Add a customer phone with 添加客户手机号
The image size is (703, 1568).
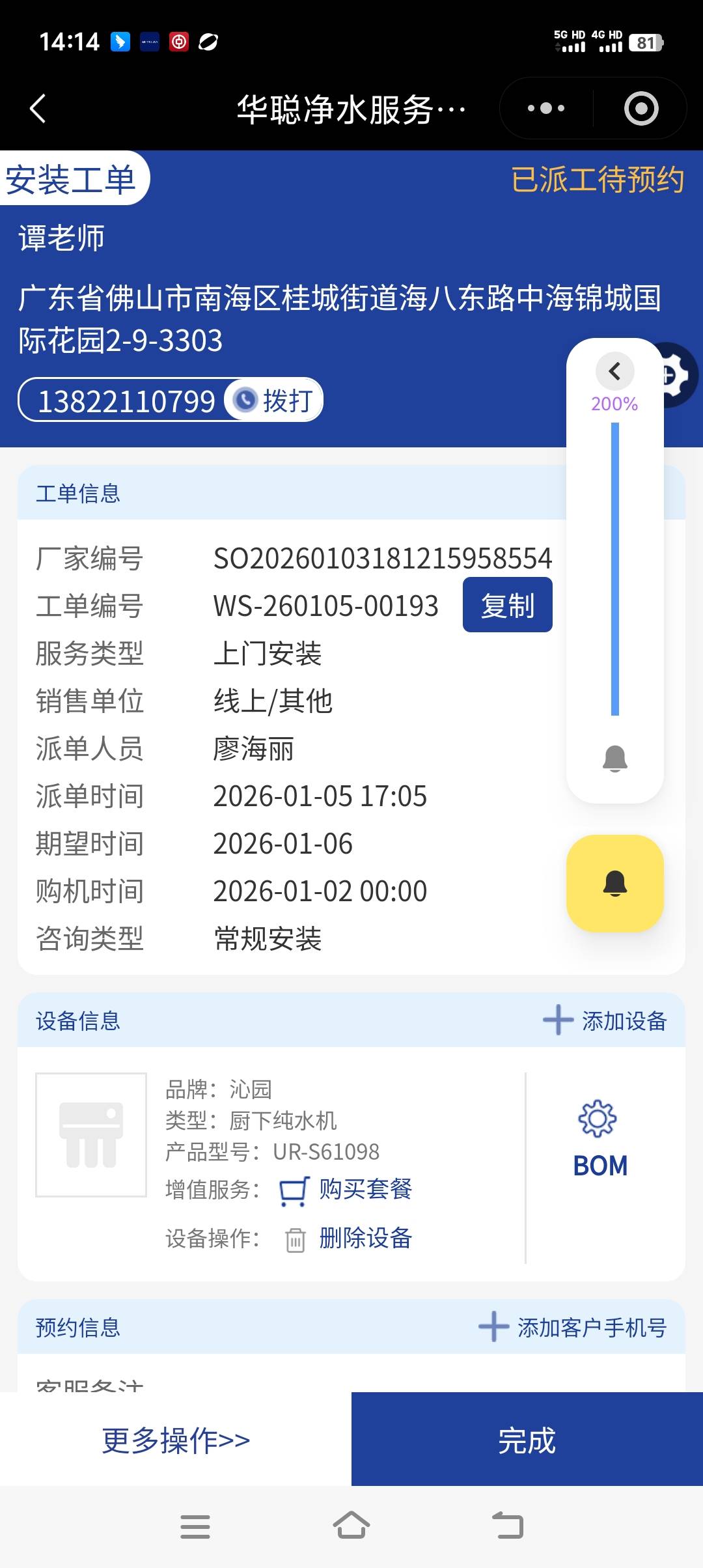click(x=573, y=1327)
